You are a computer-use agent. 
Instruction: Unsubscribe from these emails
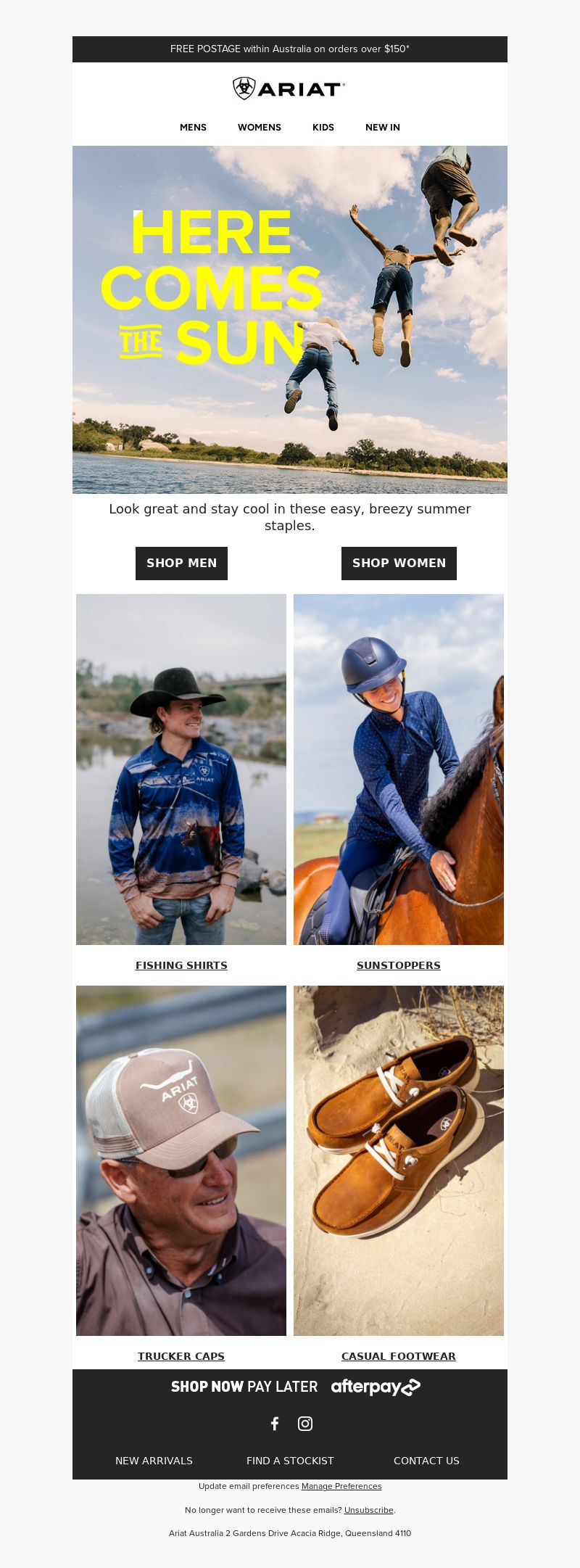[x=368, y=1510]
